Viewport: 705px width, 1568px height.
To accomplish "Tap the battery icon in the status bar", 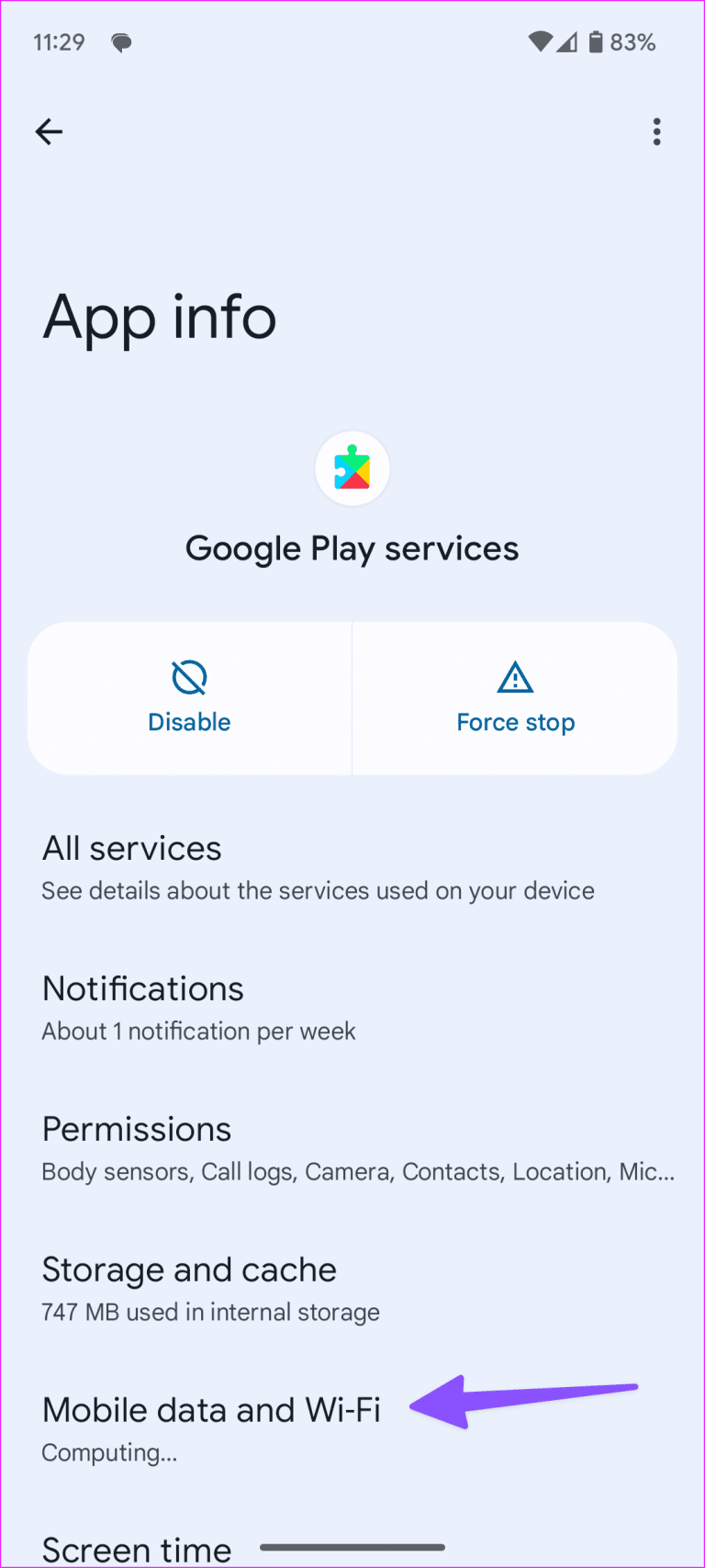I will pos(598,41).
